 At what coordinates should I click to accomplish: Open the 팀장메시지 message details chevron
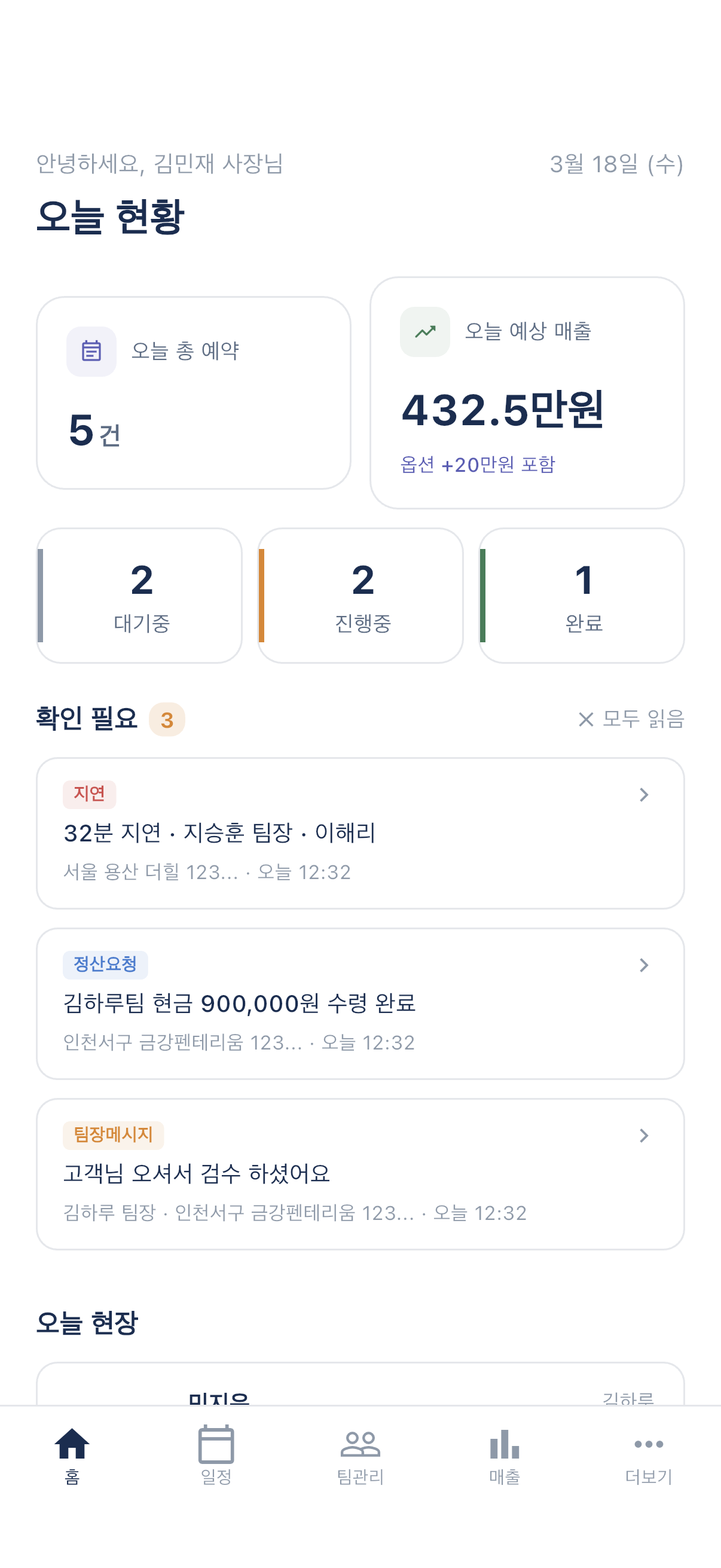point(643,1136)
